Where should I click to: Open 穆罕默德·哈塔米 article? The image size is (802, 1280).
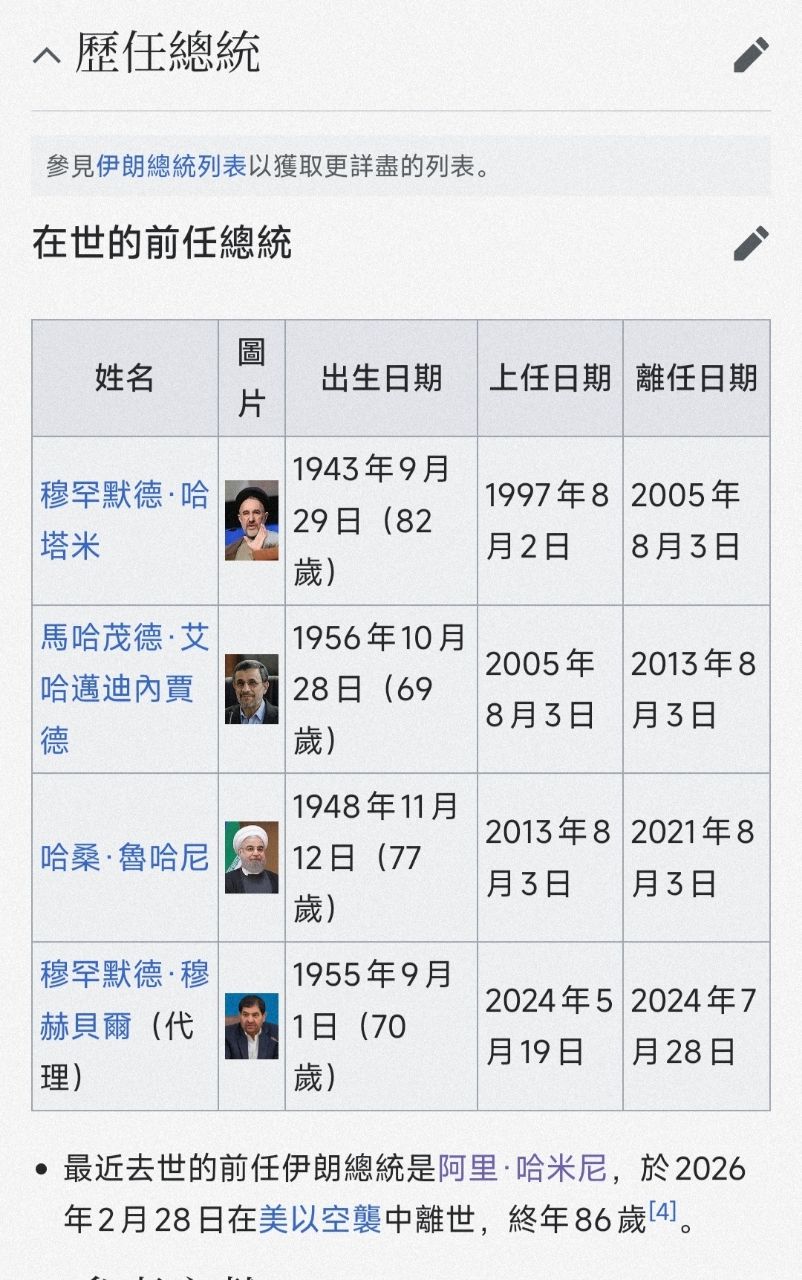(124, 520)
